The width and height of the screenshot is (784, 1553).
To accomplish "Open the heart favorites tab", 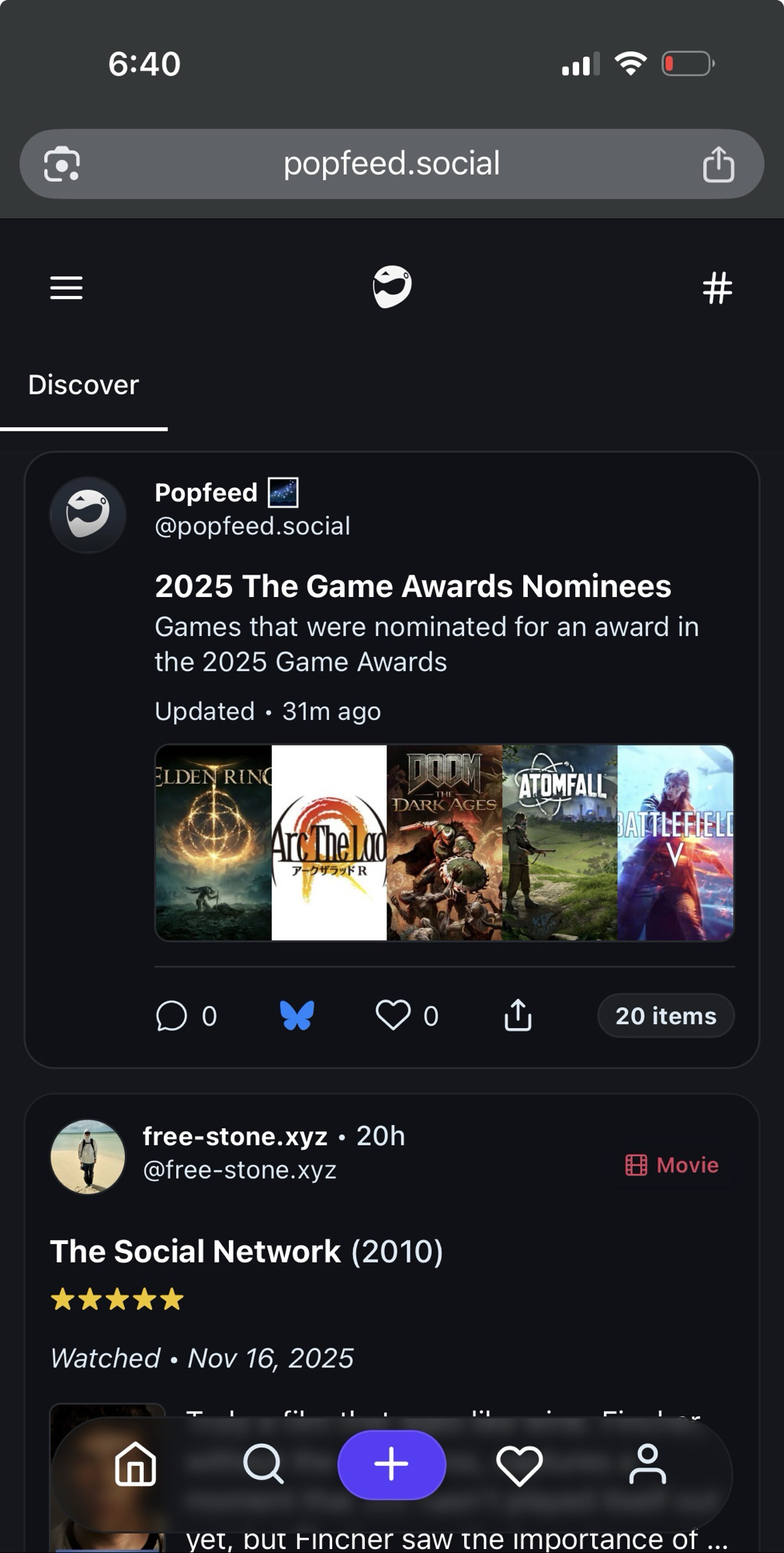I will coord(519,1464).
